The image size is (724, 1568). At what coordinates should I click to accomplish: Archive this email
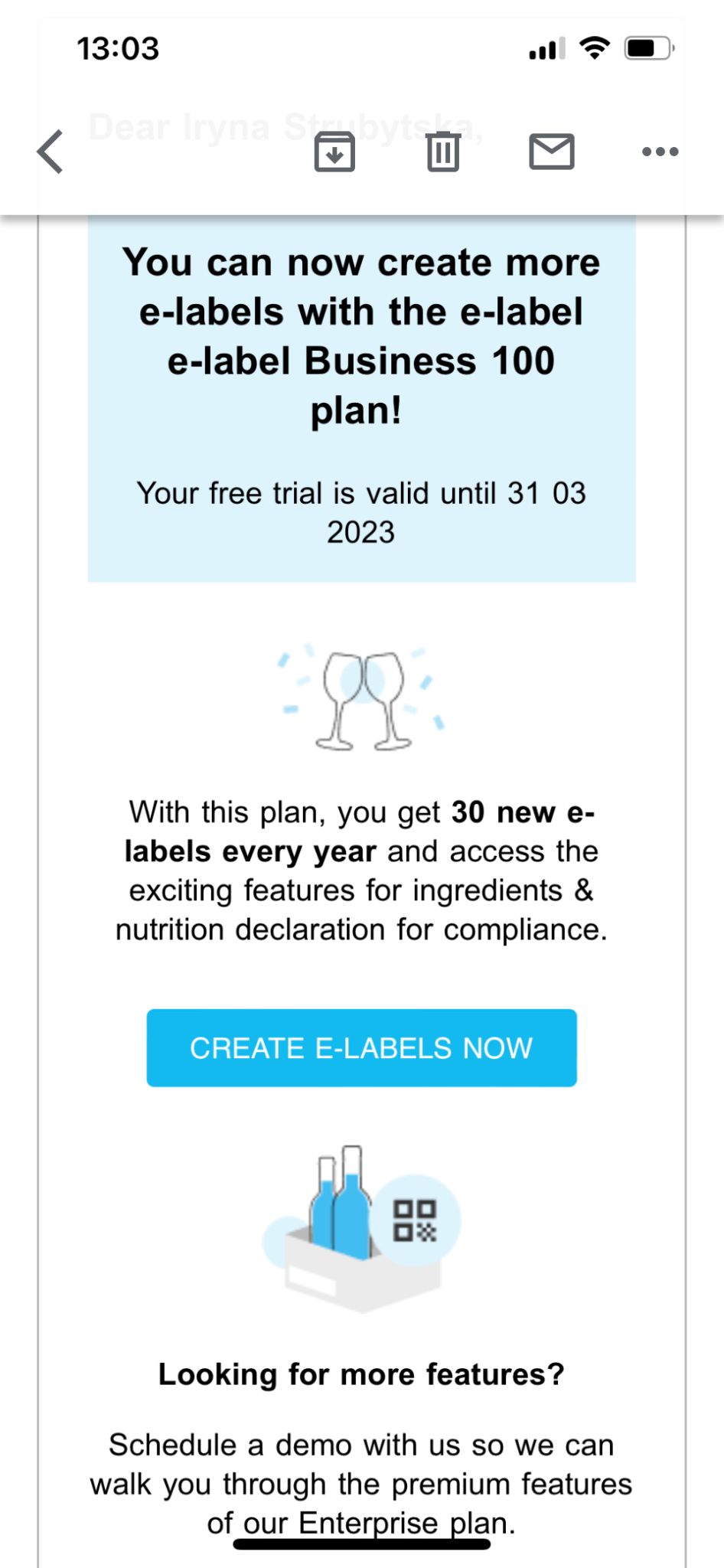pos(334,152)
